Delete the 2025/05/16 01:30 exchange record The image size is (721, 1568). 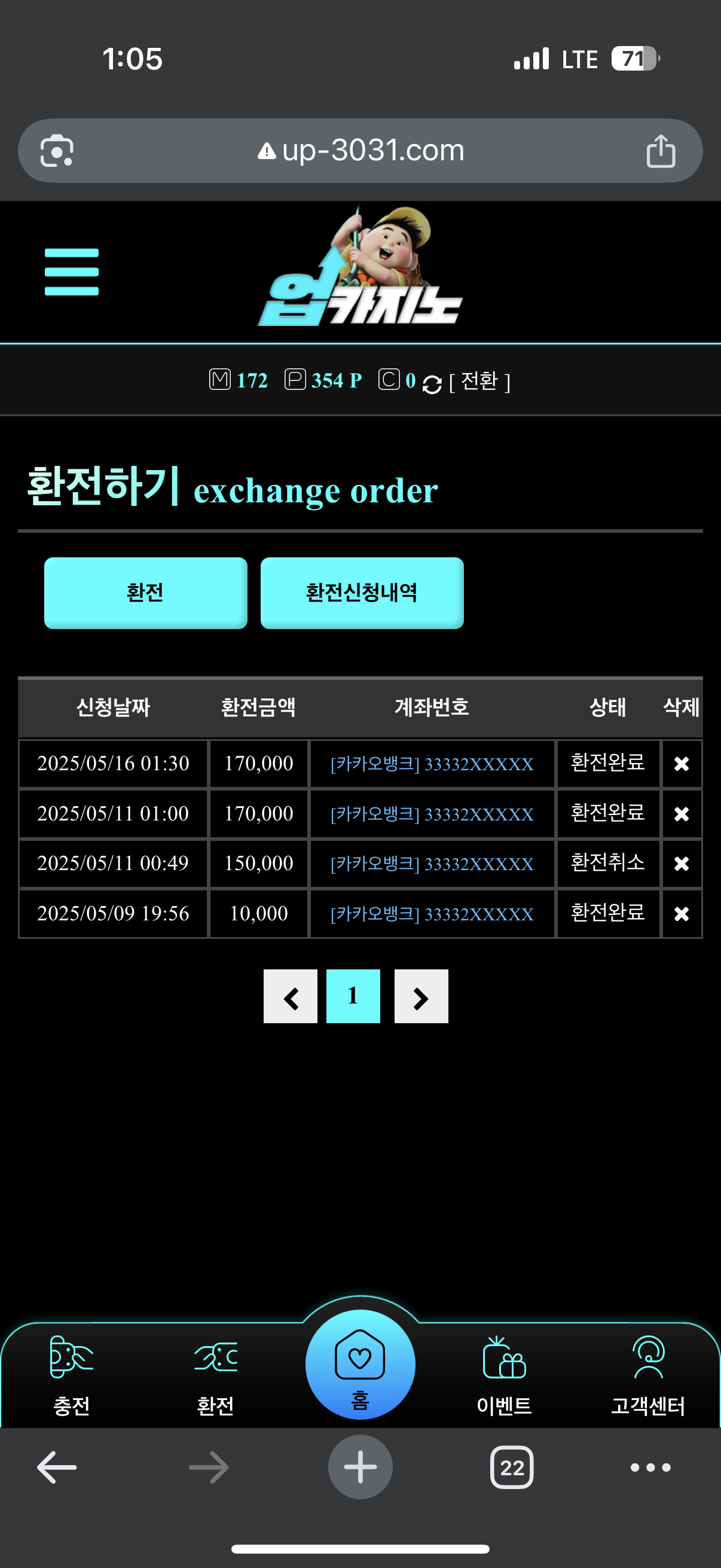pyautogui.click(x=681, y=763)
